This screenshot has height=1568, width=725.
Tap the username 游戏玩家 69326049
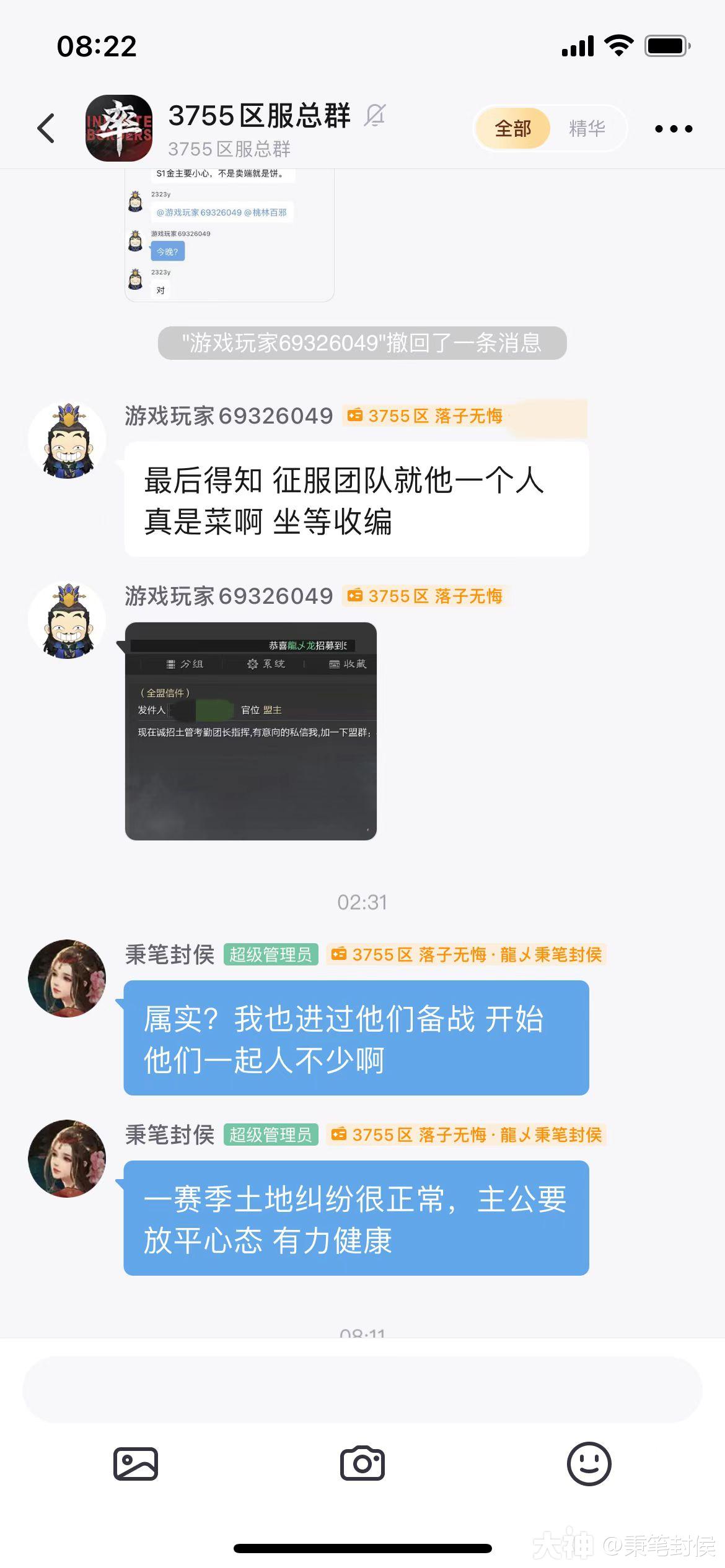pos(227,416)
